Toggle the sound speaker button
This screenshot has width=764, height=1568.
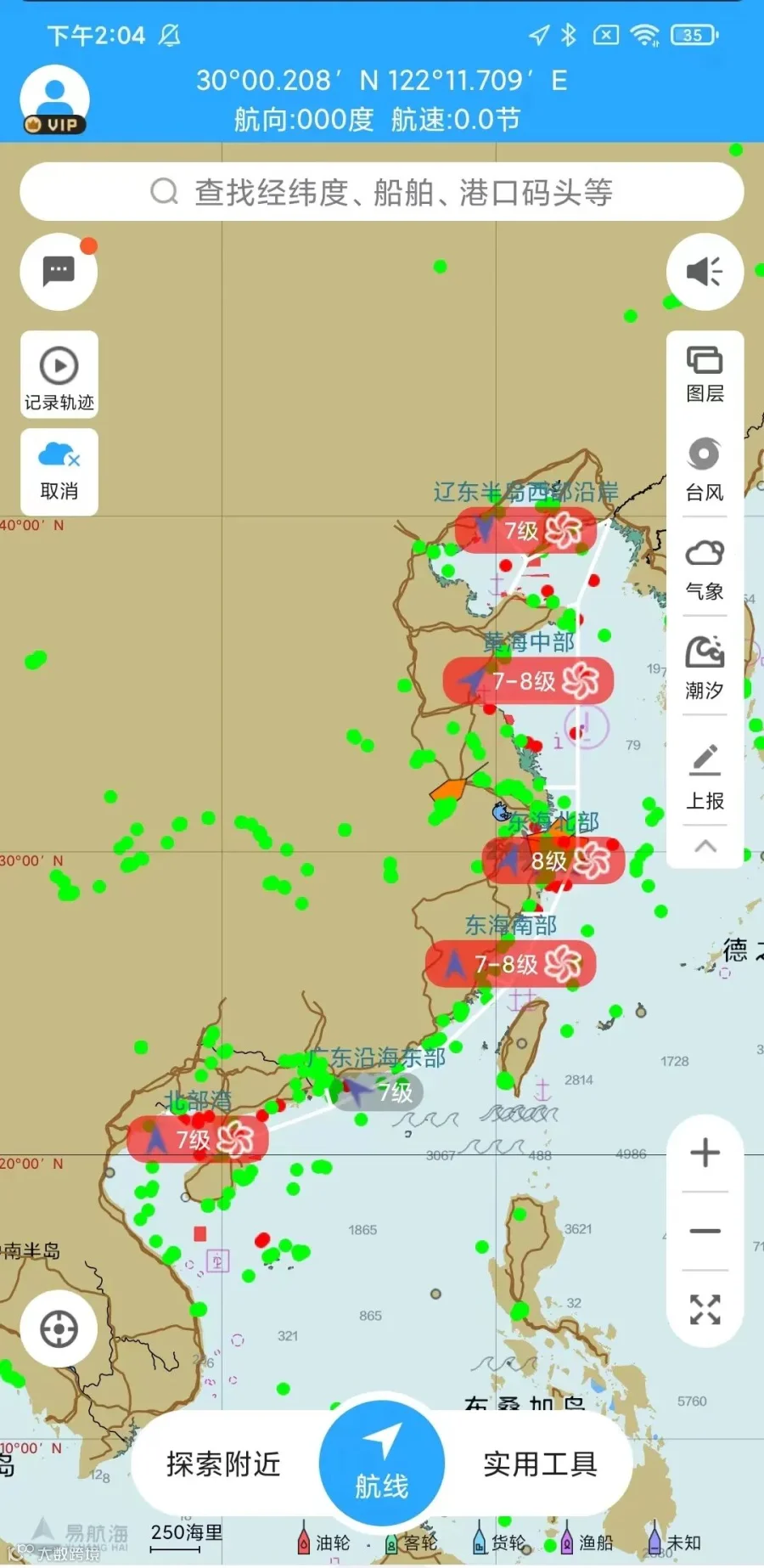705,272
